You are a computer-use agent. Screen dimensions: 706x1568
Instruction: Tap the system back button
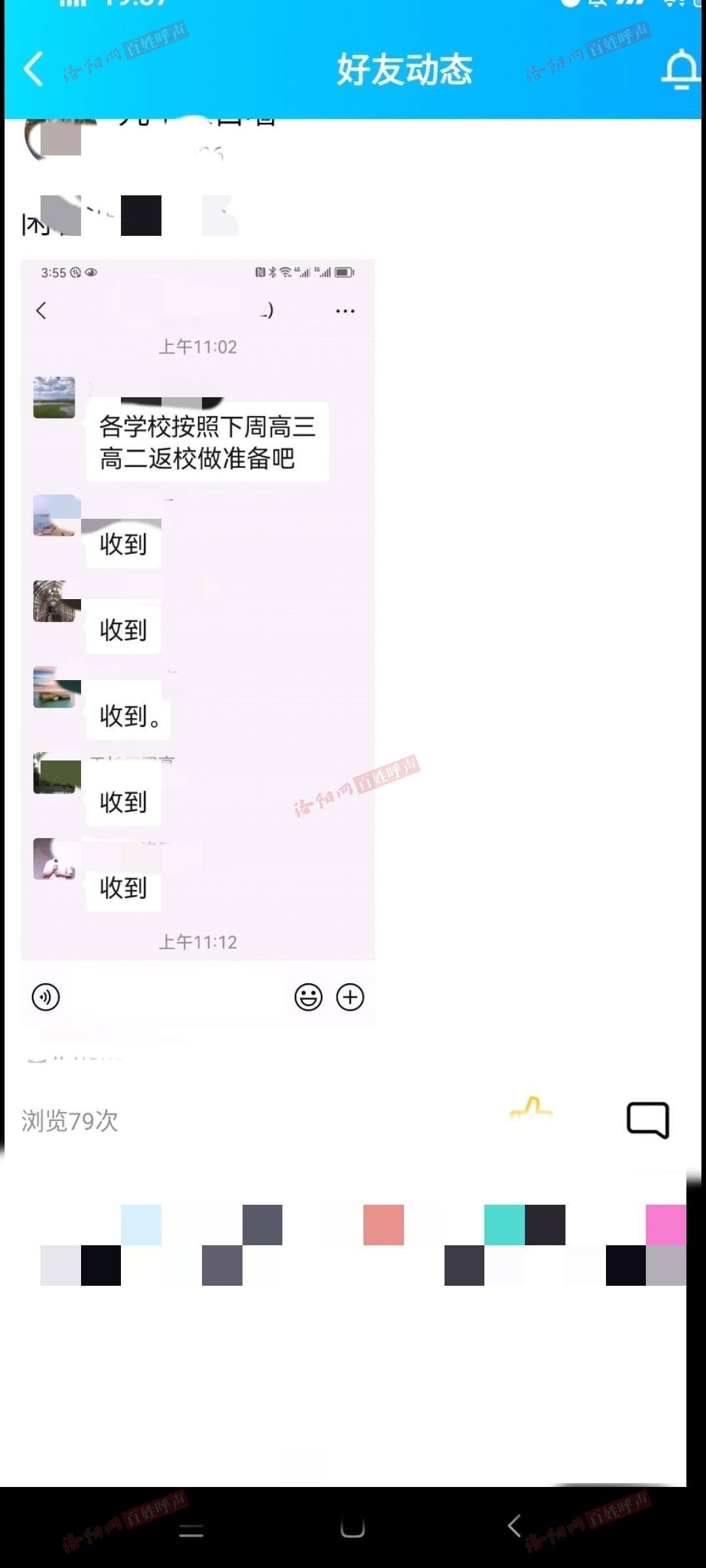(x=514, y=1526)
